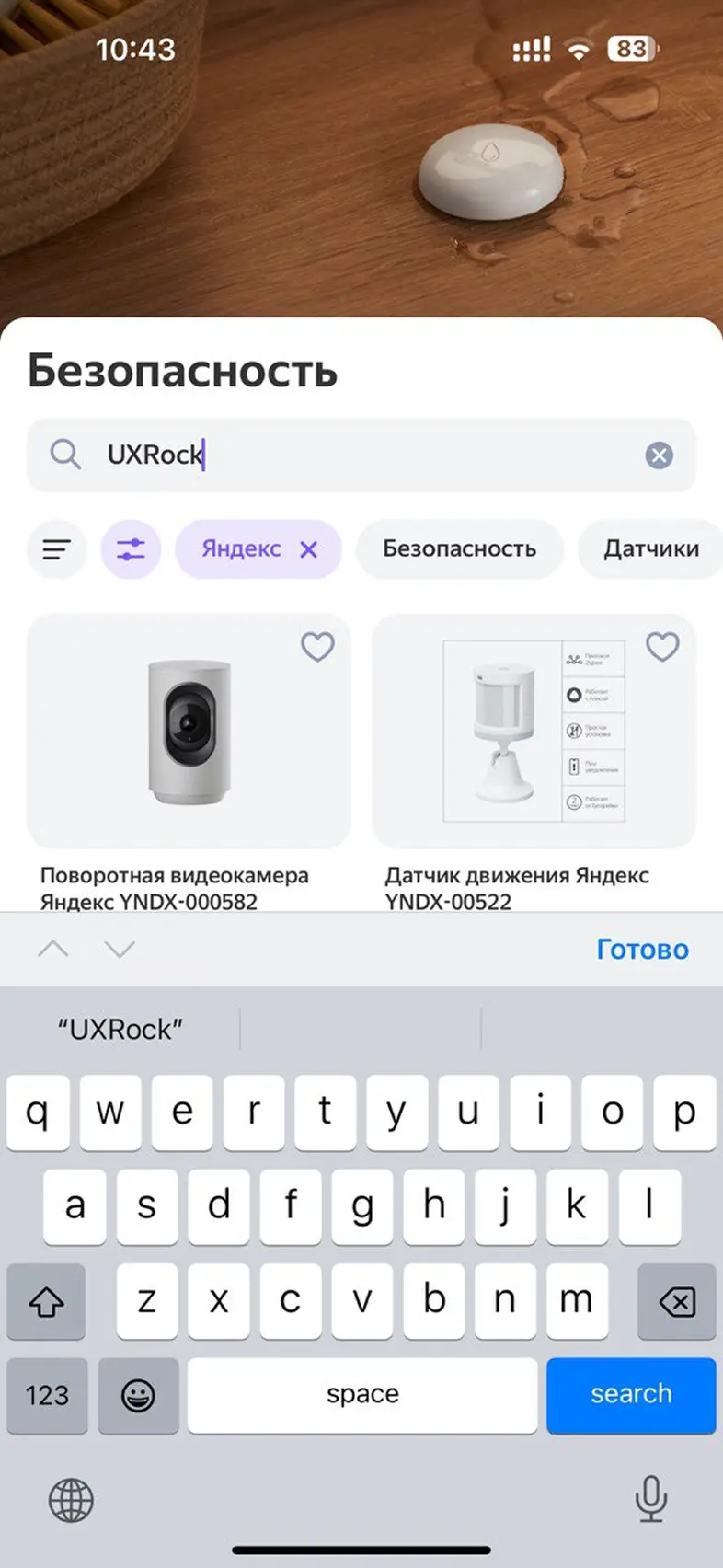
Task: Remove the Яндекс filter chip
Action: pos(309,549)
